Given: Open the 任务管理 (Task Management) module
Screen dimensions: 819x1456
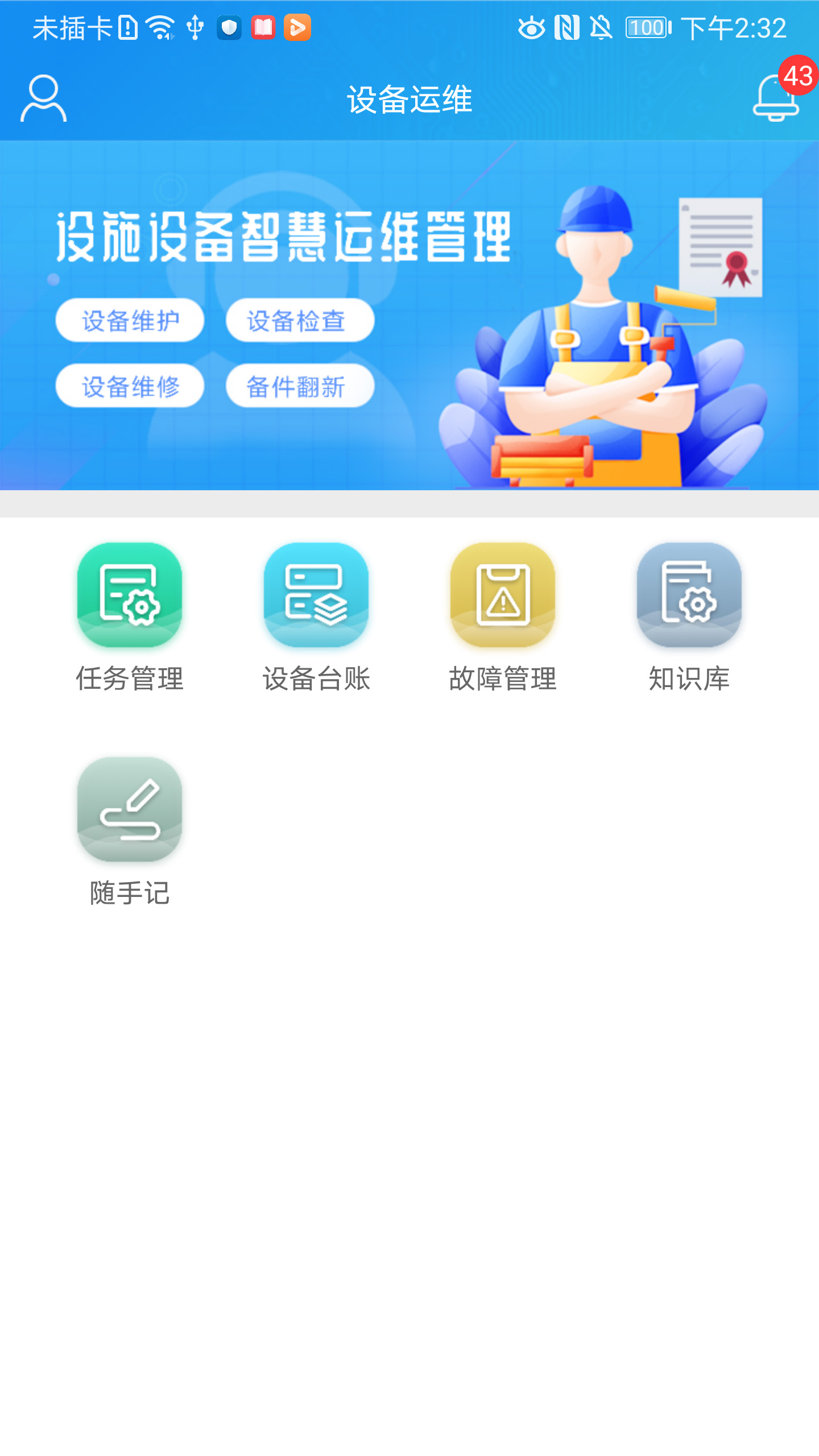Looking at the screenshot, I should (130, 605).
